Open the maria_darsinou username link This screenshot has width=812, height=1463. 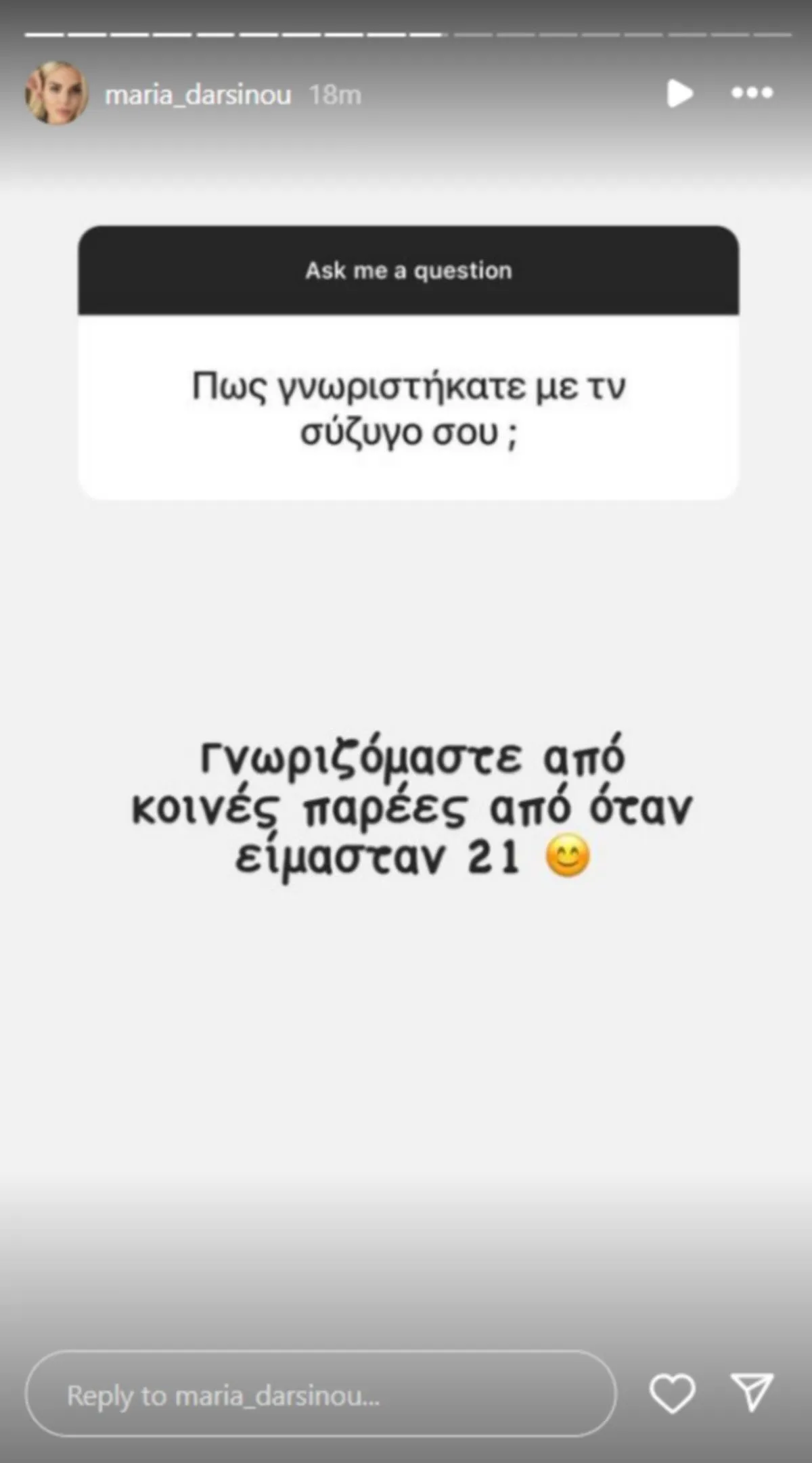198,95
